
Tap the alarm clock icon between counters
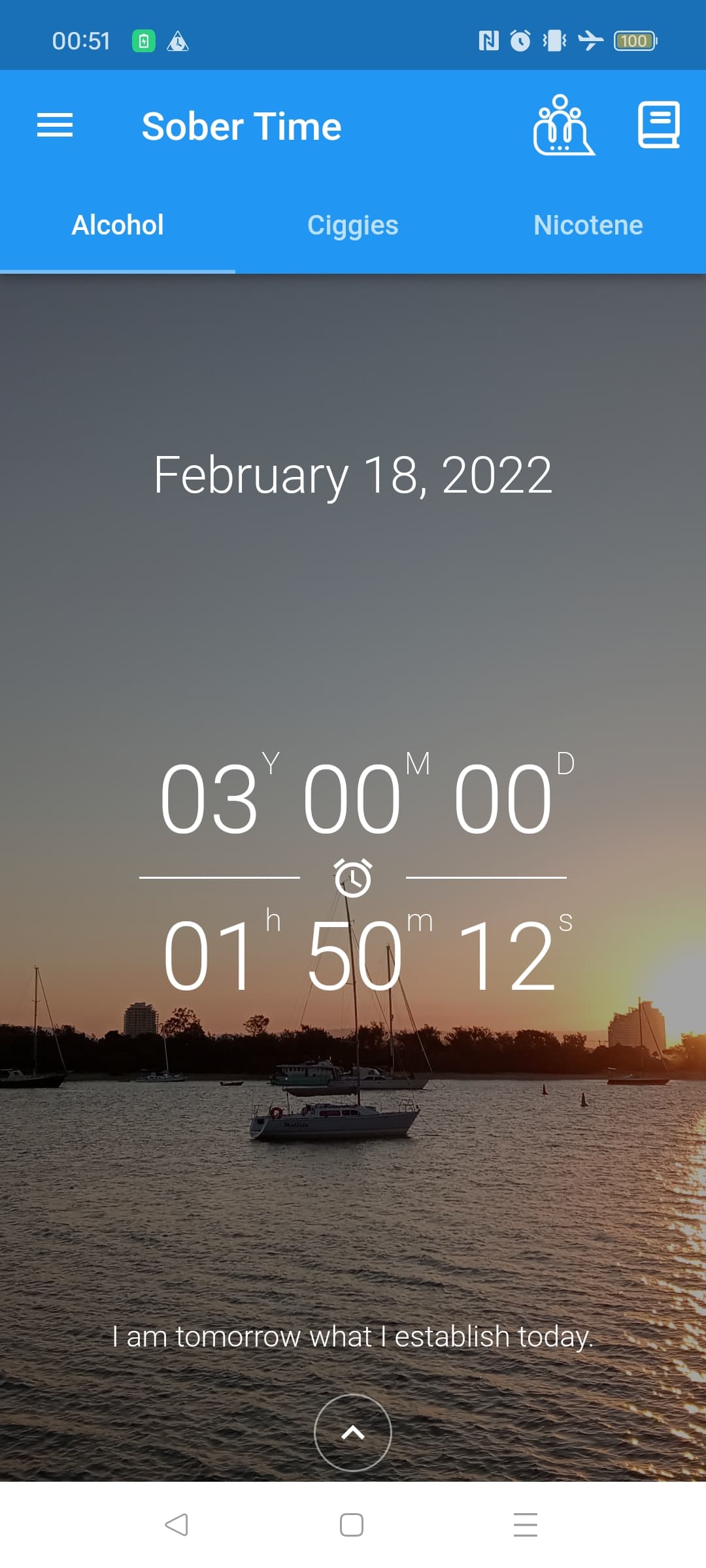(x=353, y=877)
